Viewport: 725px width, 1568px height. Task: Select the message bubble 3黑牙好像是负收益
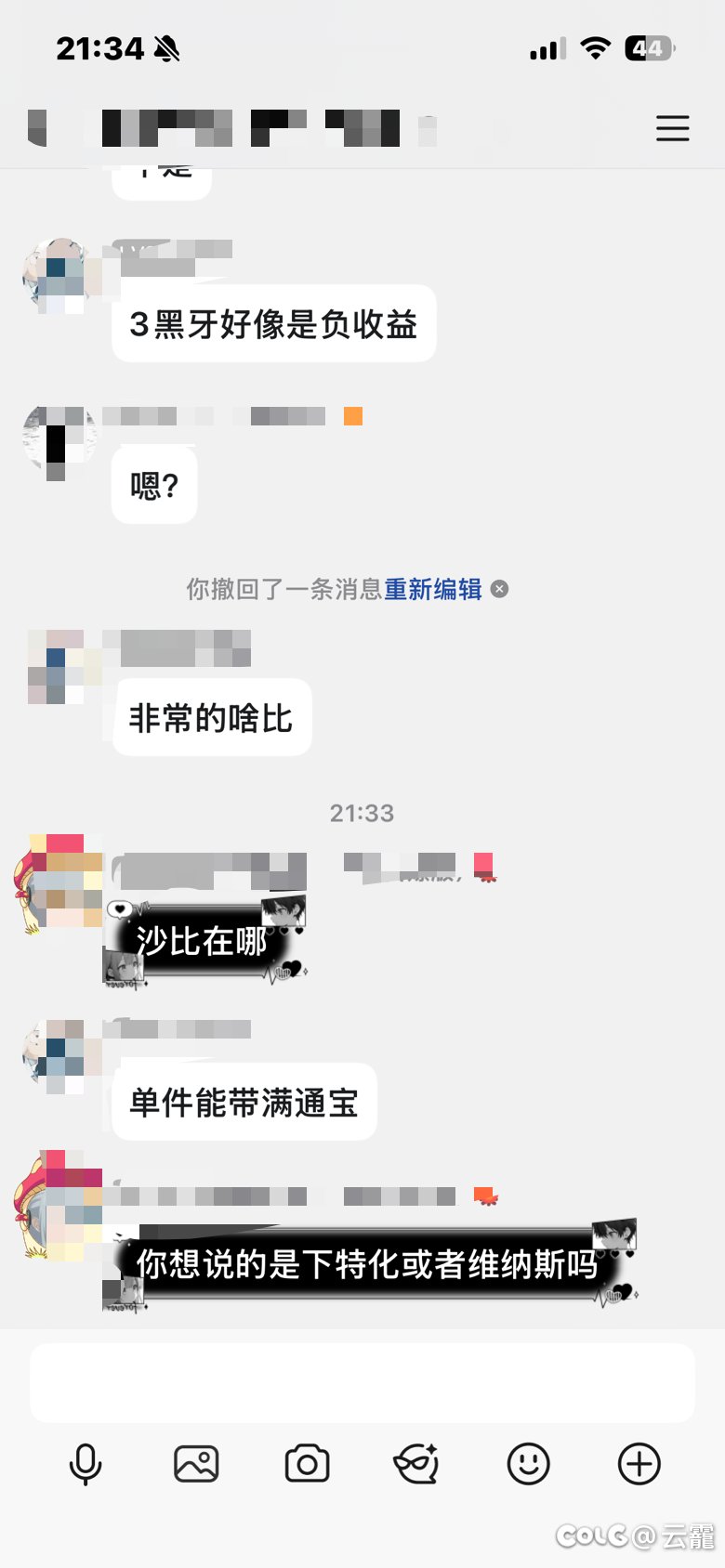point(273,323)
